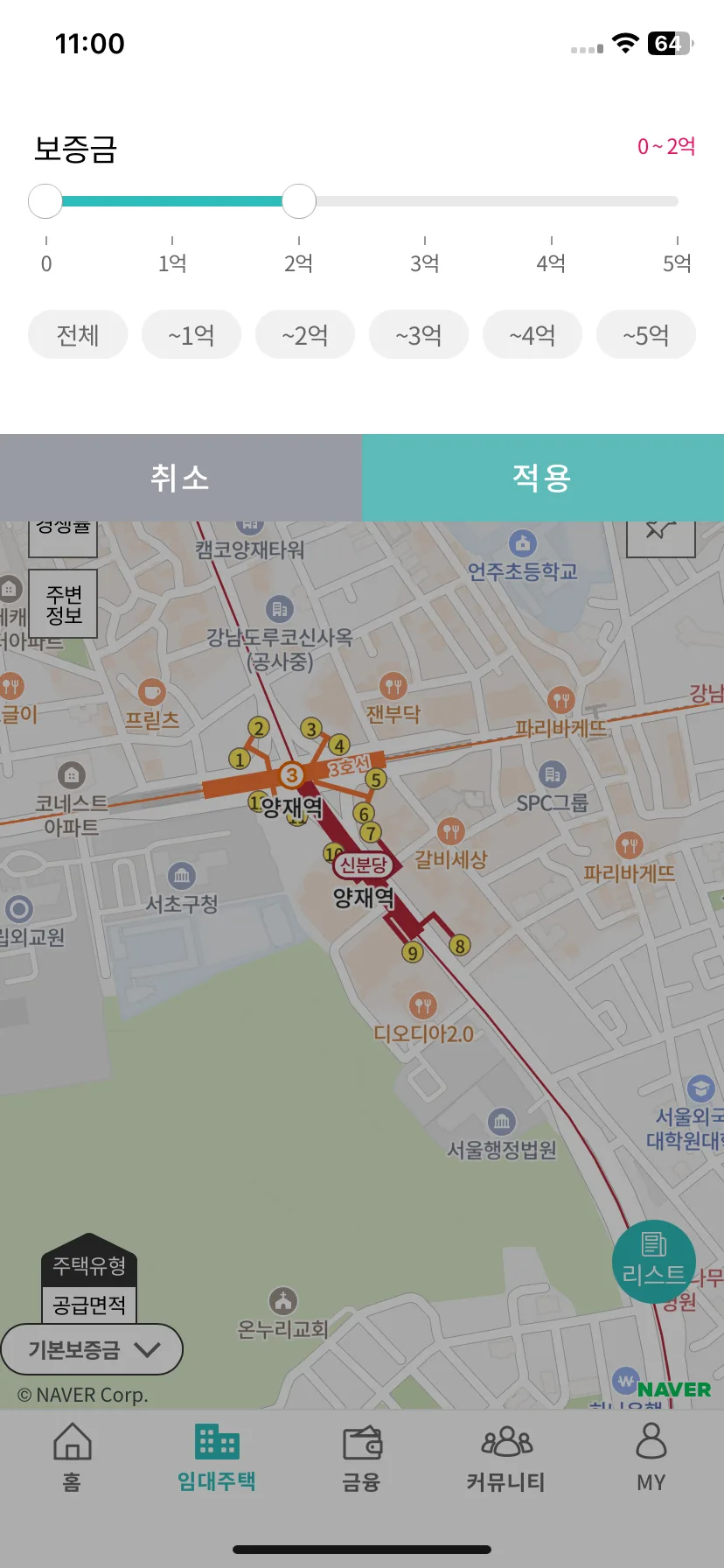The height and width of the screenshot is (1568, 724).
Task: Go to the 홈 tab
Action: [x=73, y=1457]
